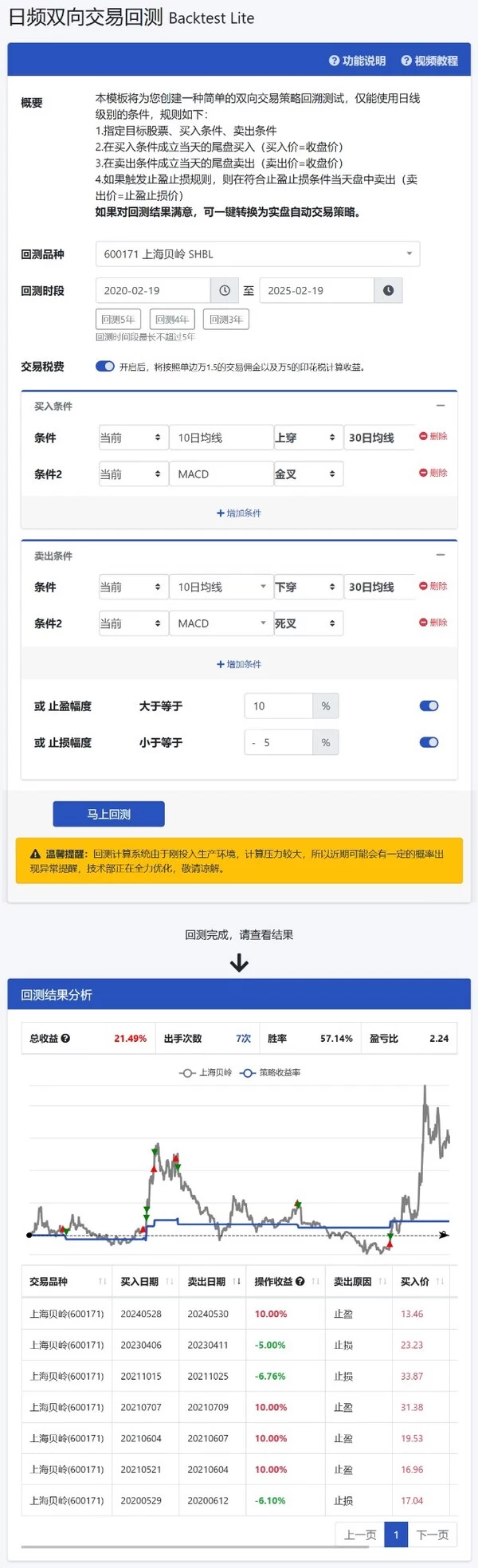
Task: Tap the end date field 2025-02-19
Action: 316,291
